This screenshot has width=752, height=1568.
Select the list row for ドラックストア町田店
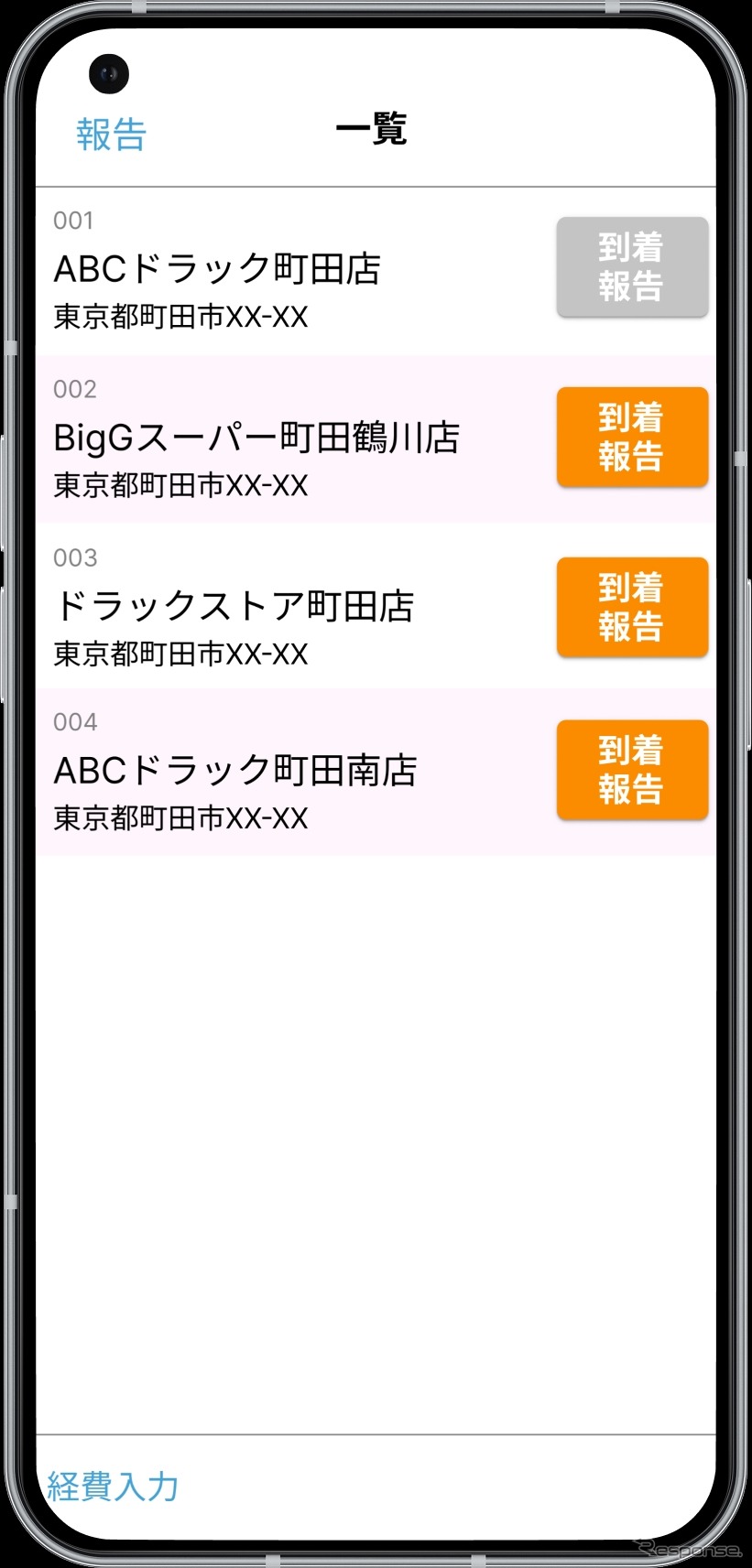click(275, 606)
